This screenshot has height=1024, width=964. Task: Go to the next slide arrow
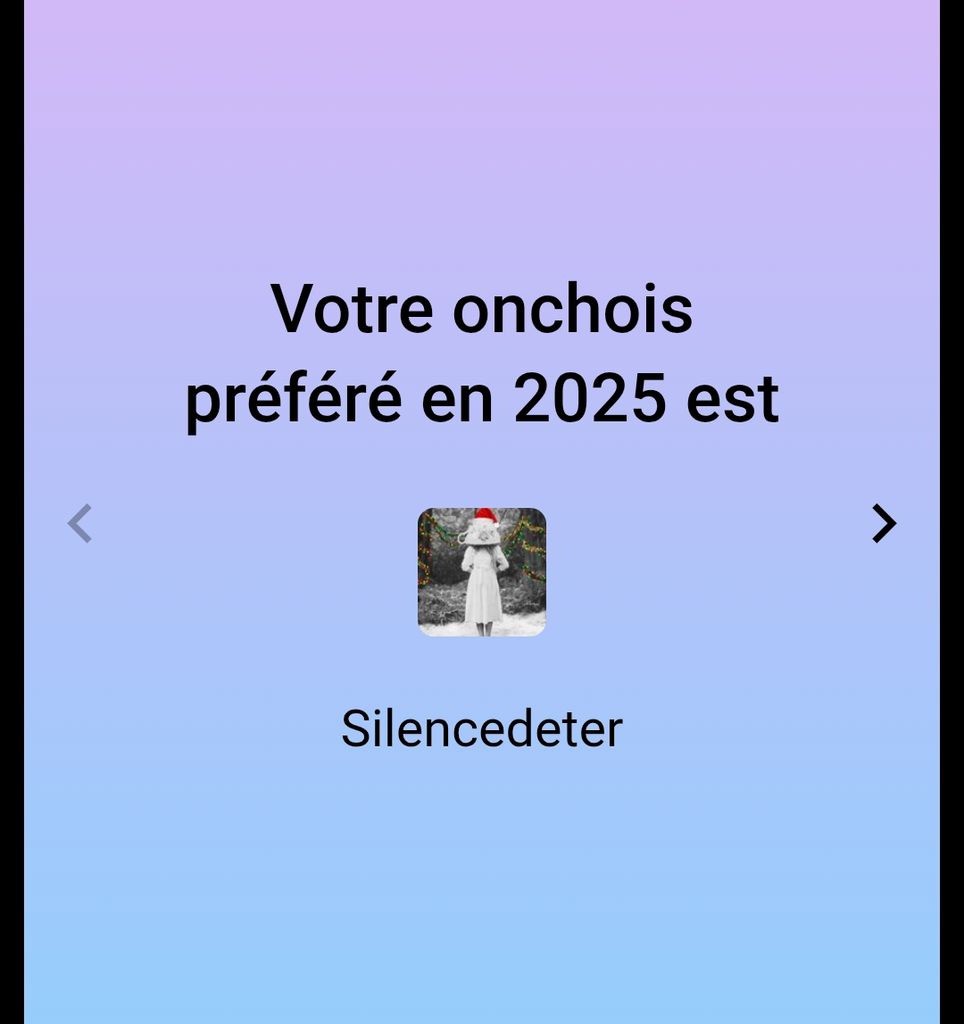(883, 523)
